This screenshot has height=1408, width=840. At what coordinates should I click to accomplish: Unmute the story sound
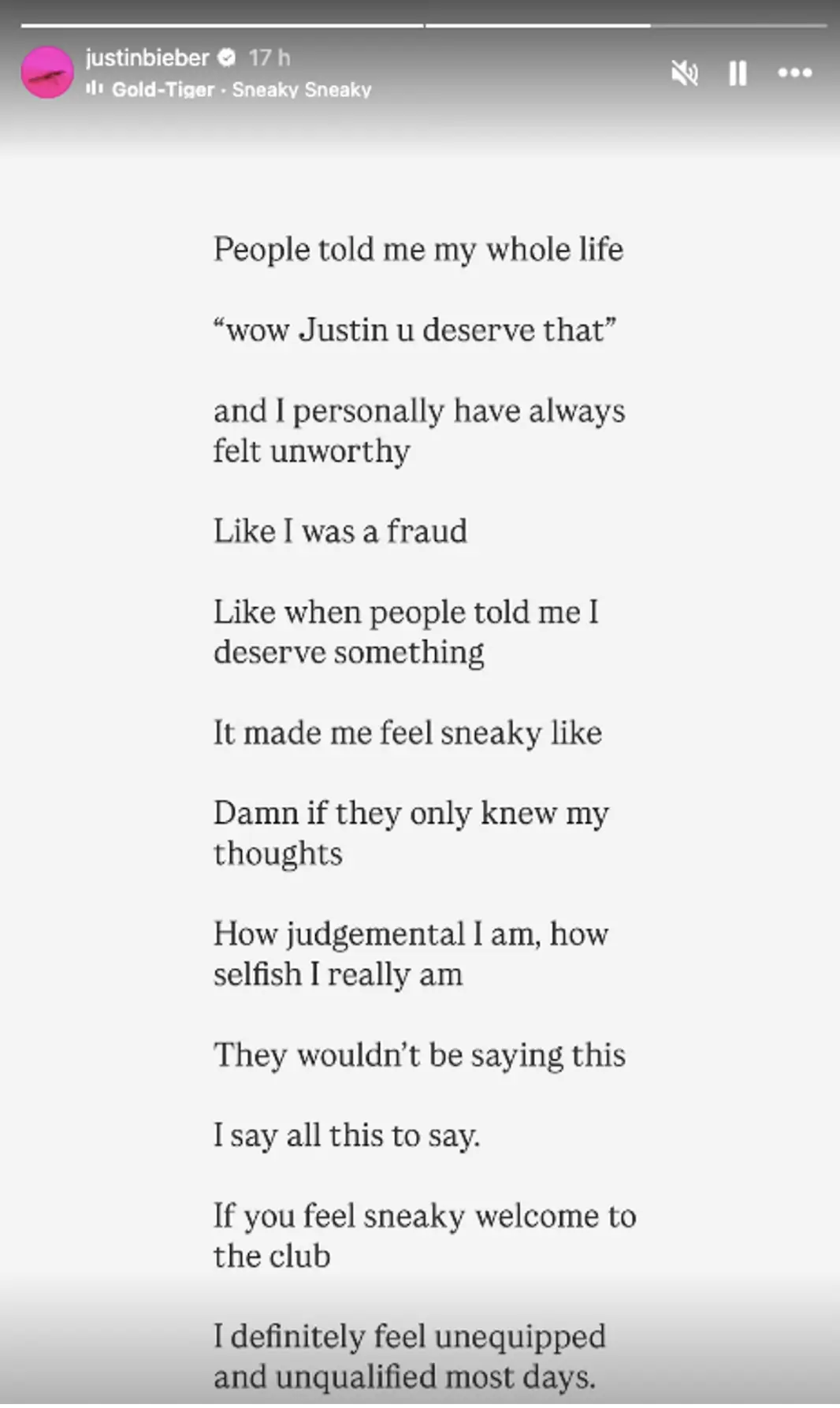pyautogui.click(x=684, y=73)
